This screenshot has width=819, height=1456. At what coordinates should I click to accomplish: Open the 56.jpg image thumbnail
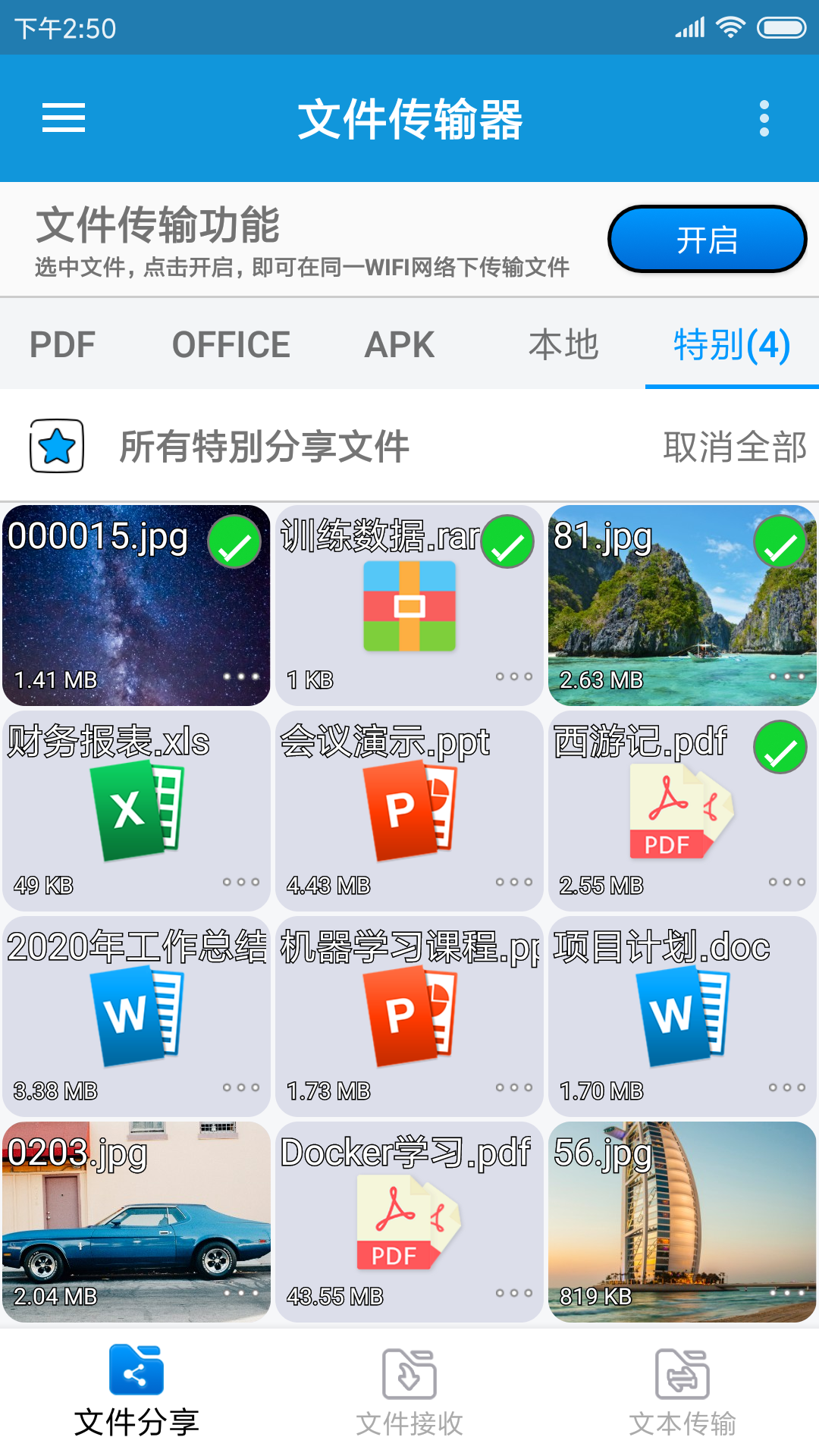click(x=682, y=1225)
